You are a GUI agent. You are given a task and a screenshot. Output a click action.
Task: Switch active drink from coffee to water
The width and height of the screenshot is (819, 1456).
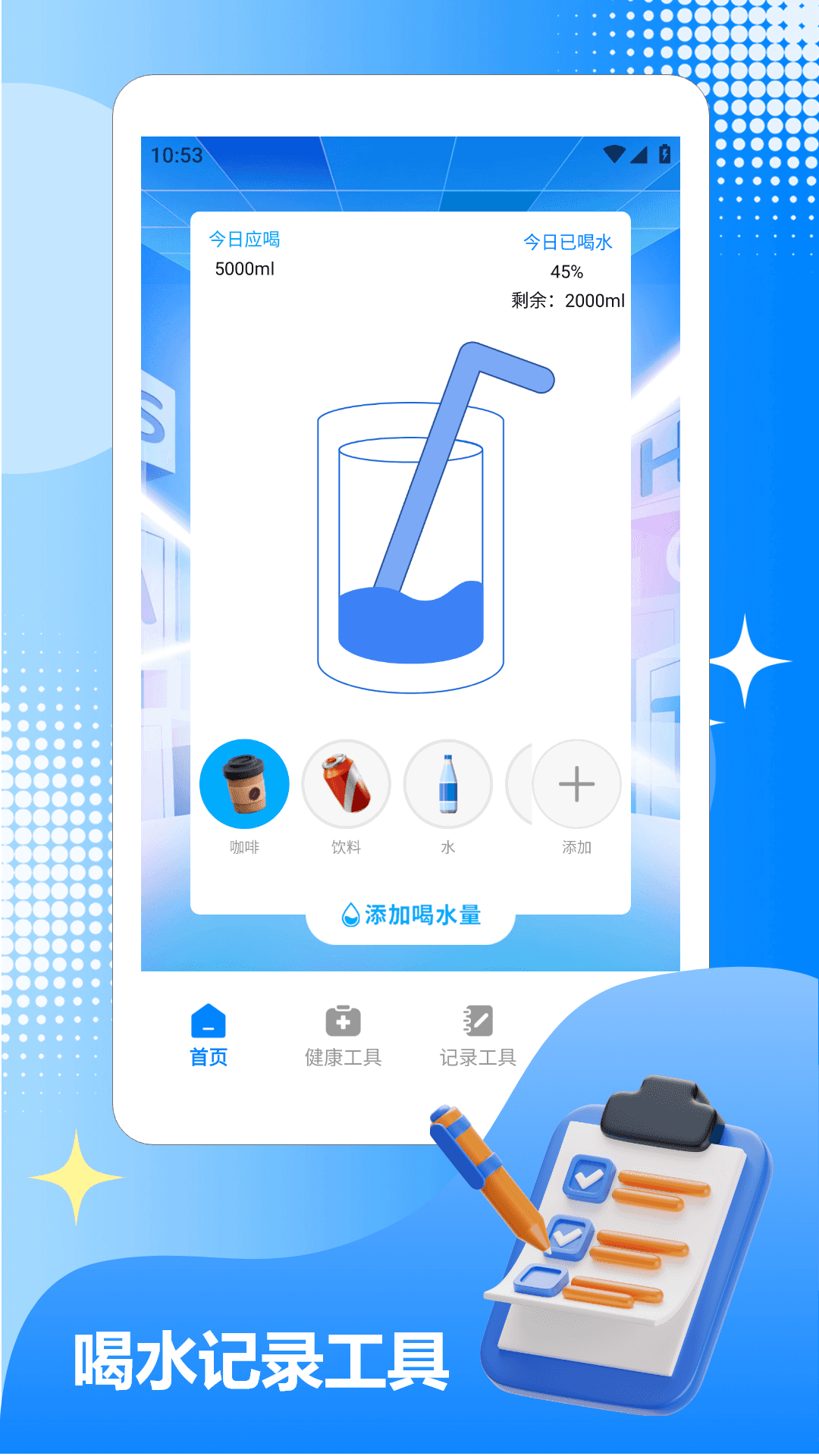pyautogui.click(x=448, y=785)
